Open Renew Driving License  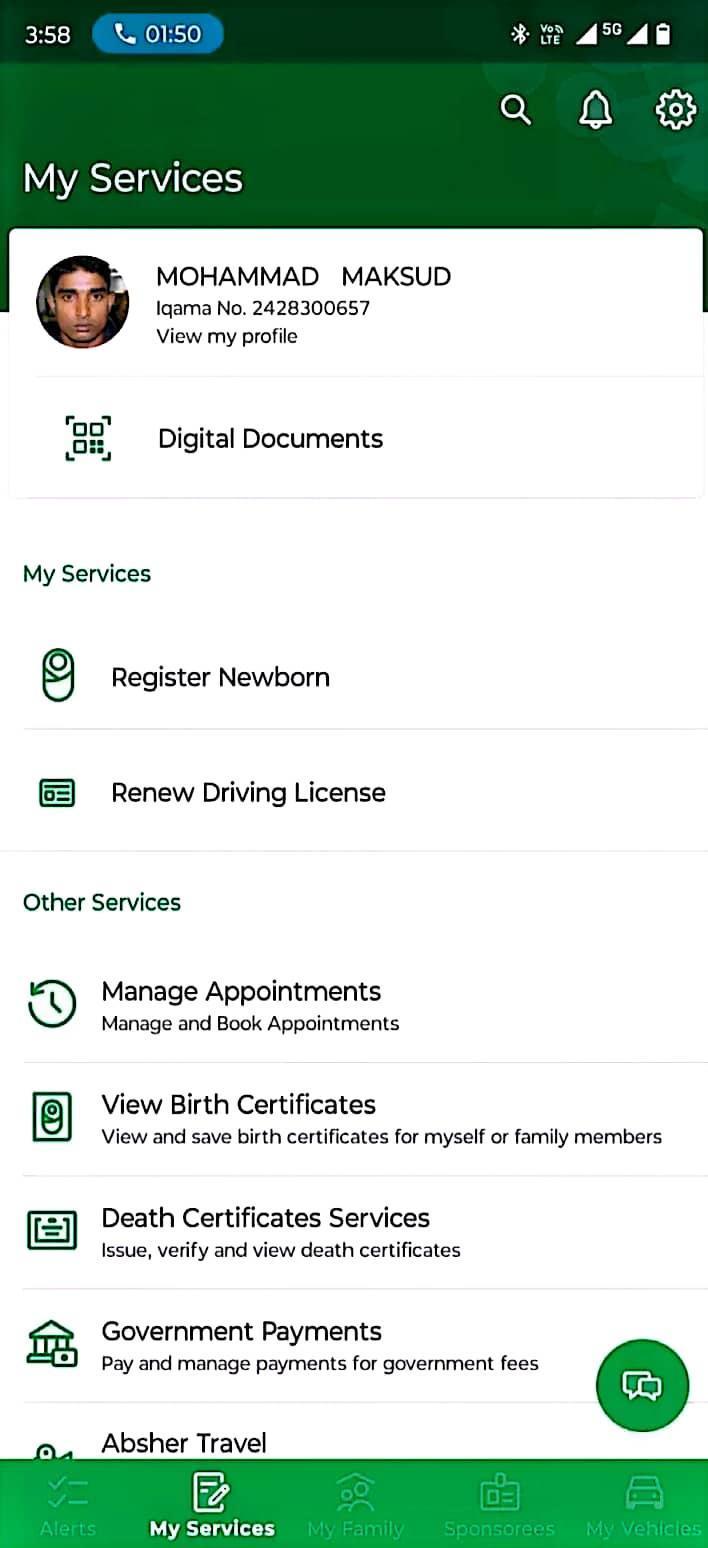(x=354, y=792)
